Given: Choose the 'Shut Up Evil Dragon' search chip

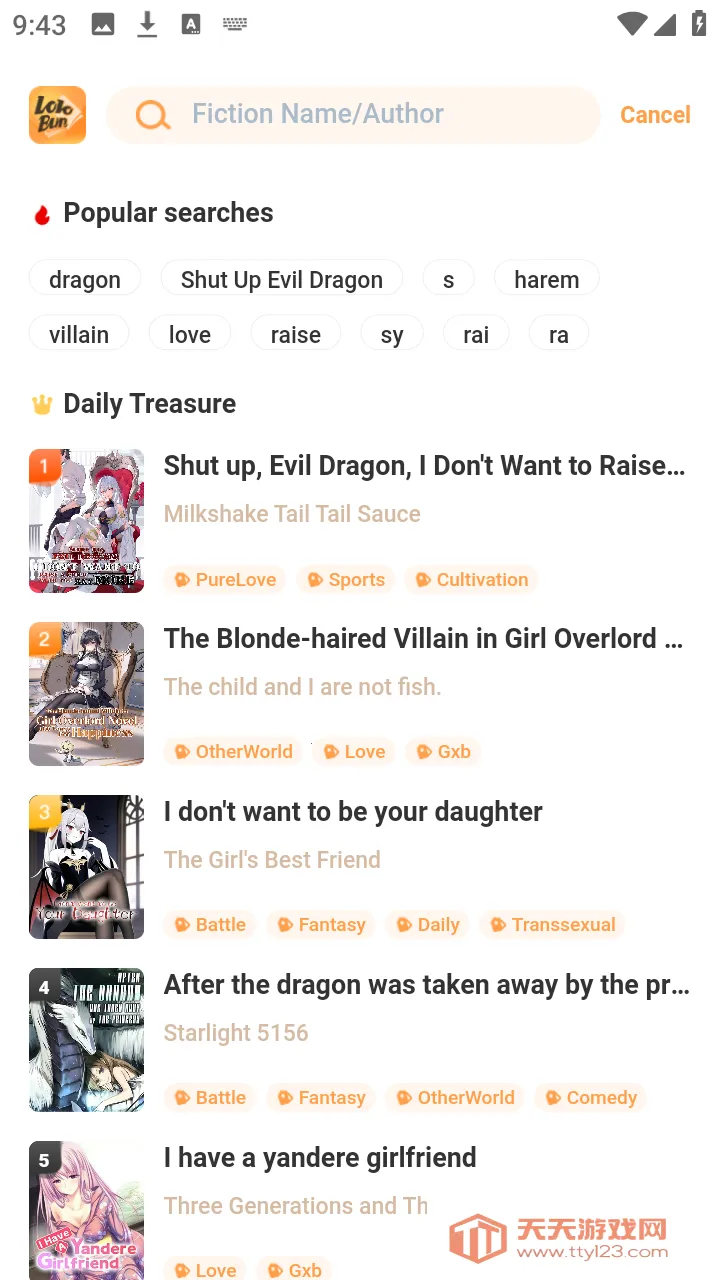Looking at the screenshot, I should [281, 280].
